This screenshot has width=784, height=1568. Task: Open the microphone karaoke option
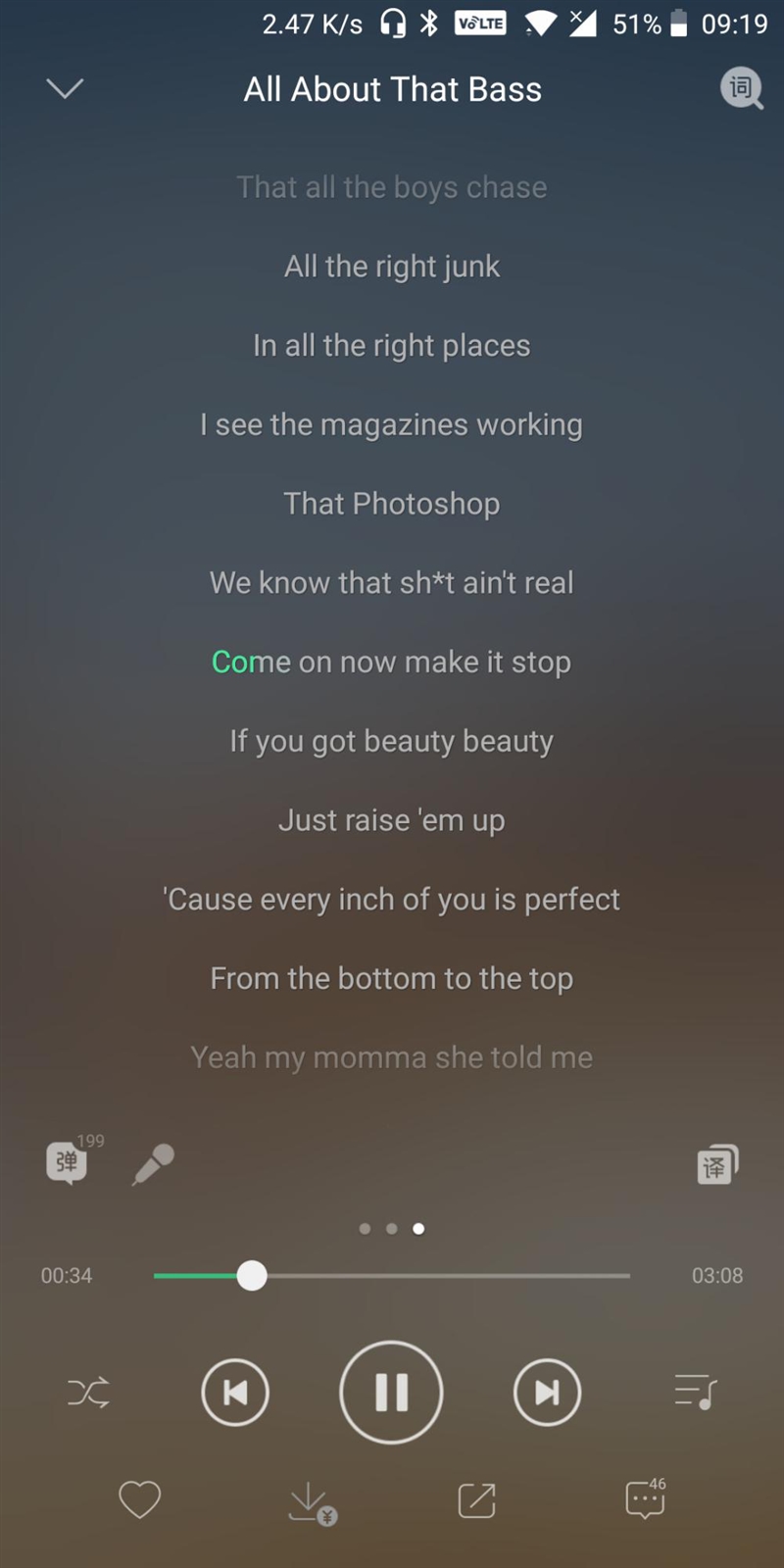(153, 1164)
